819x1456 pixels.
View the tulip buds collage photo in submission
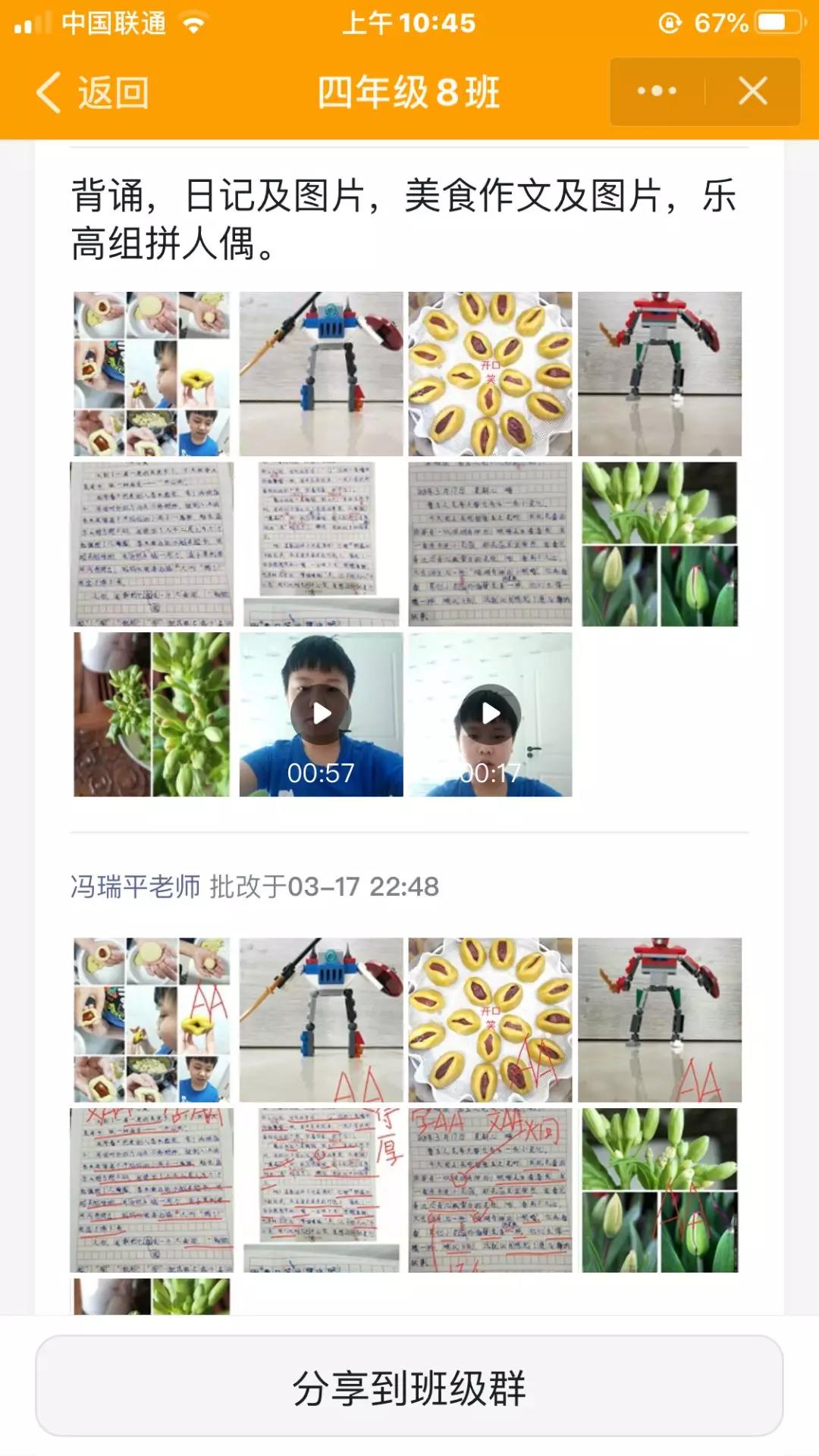click(660, 544)
